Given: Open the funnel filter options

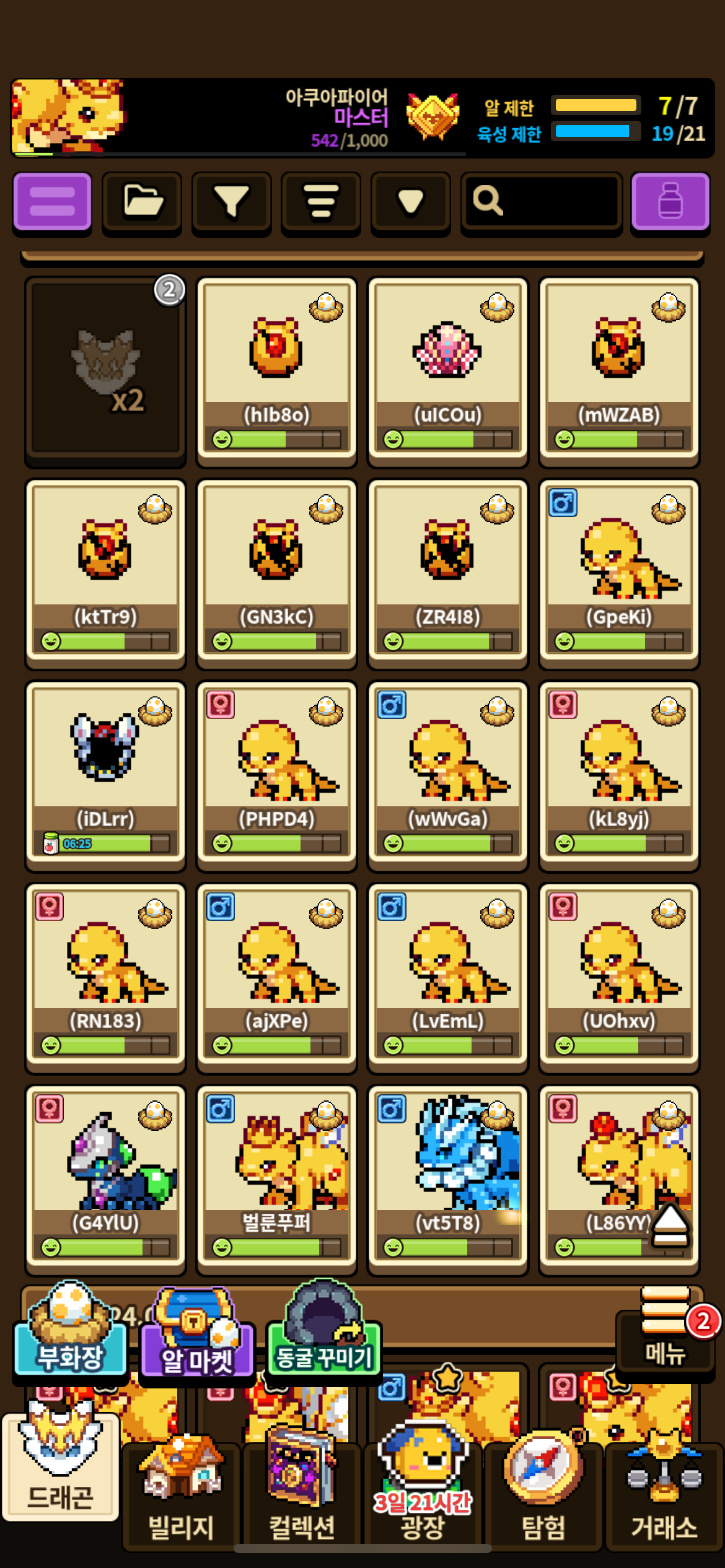Looking at the screenshot, I should (231, 202).
